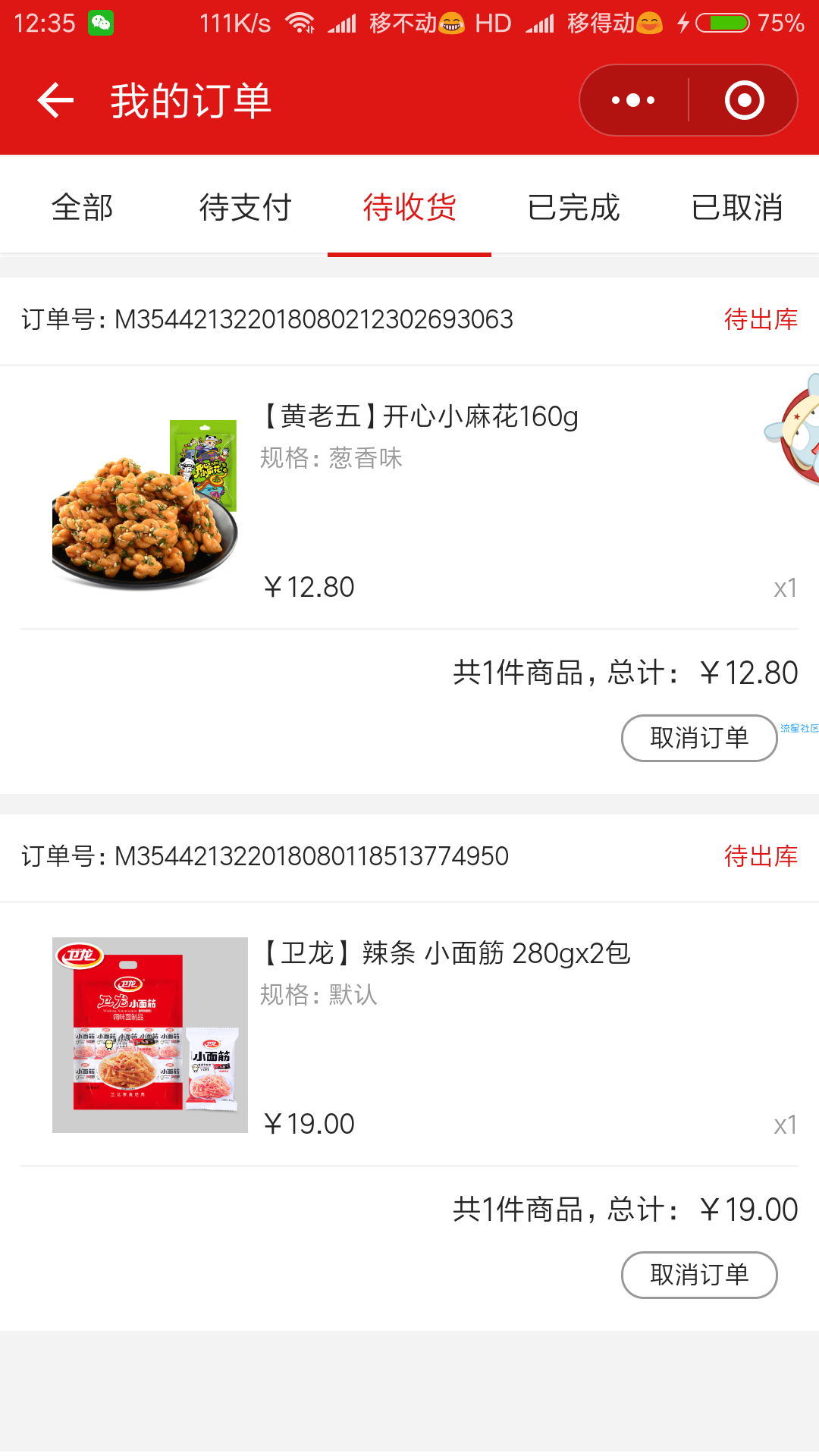Image resolution: width=819 pixels, height=1456 pixels.
Task: Switch to the 全部 tab
Action: tap(82, 207)
